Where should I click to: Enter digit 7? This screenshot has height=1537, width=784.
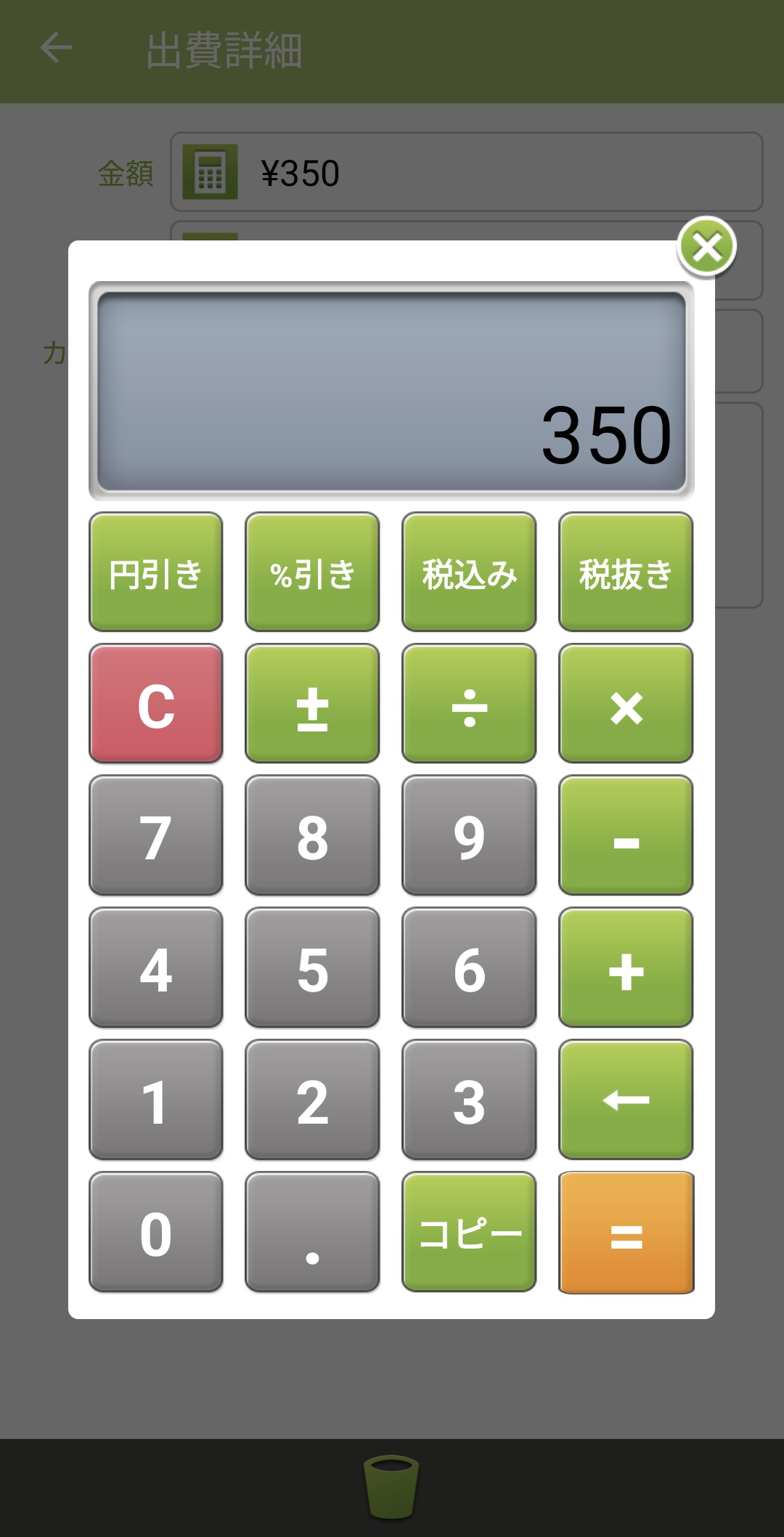155,836
